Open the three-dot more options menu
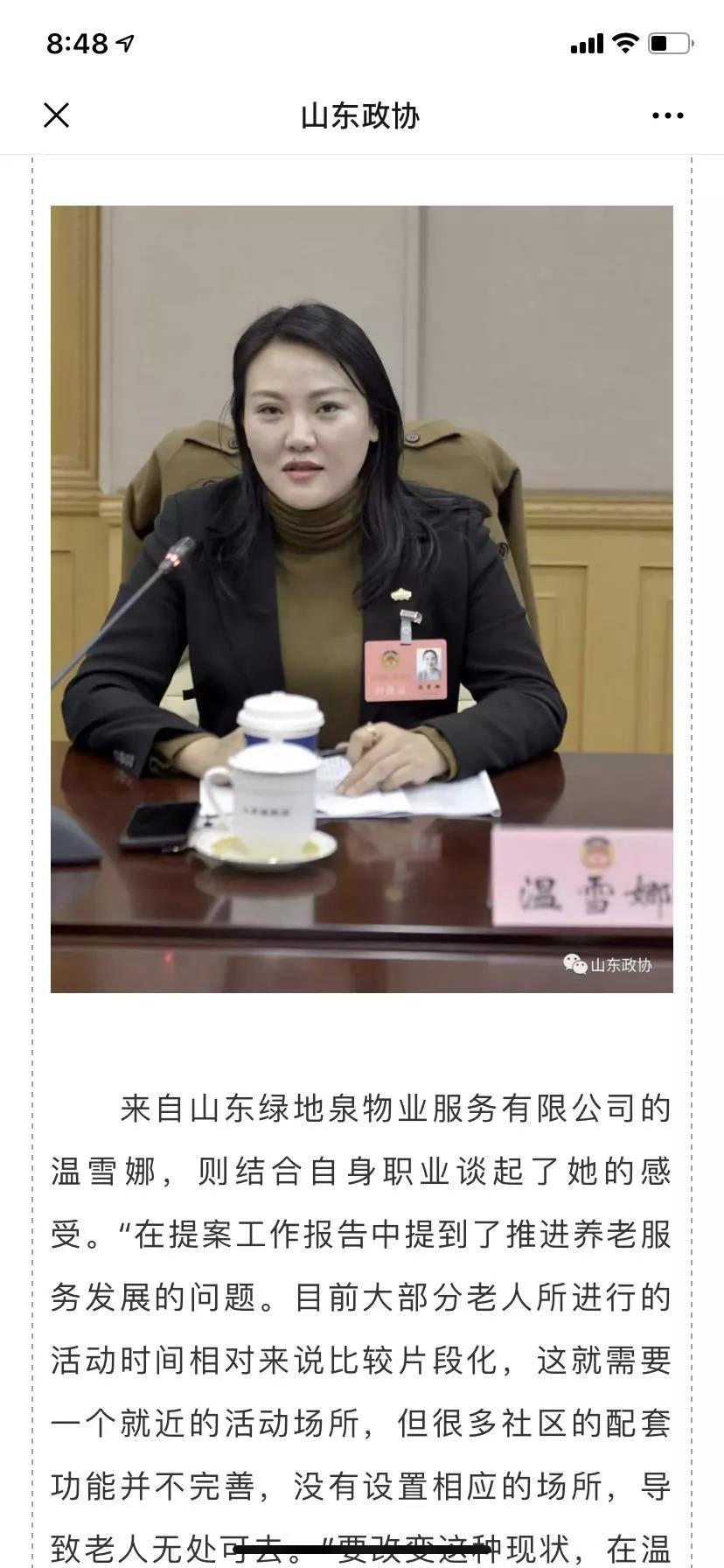The height and width of the screenshot is (1568, 724). pos(667,115)
